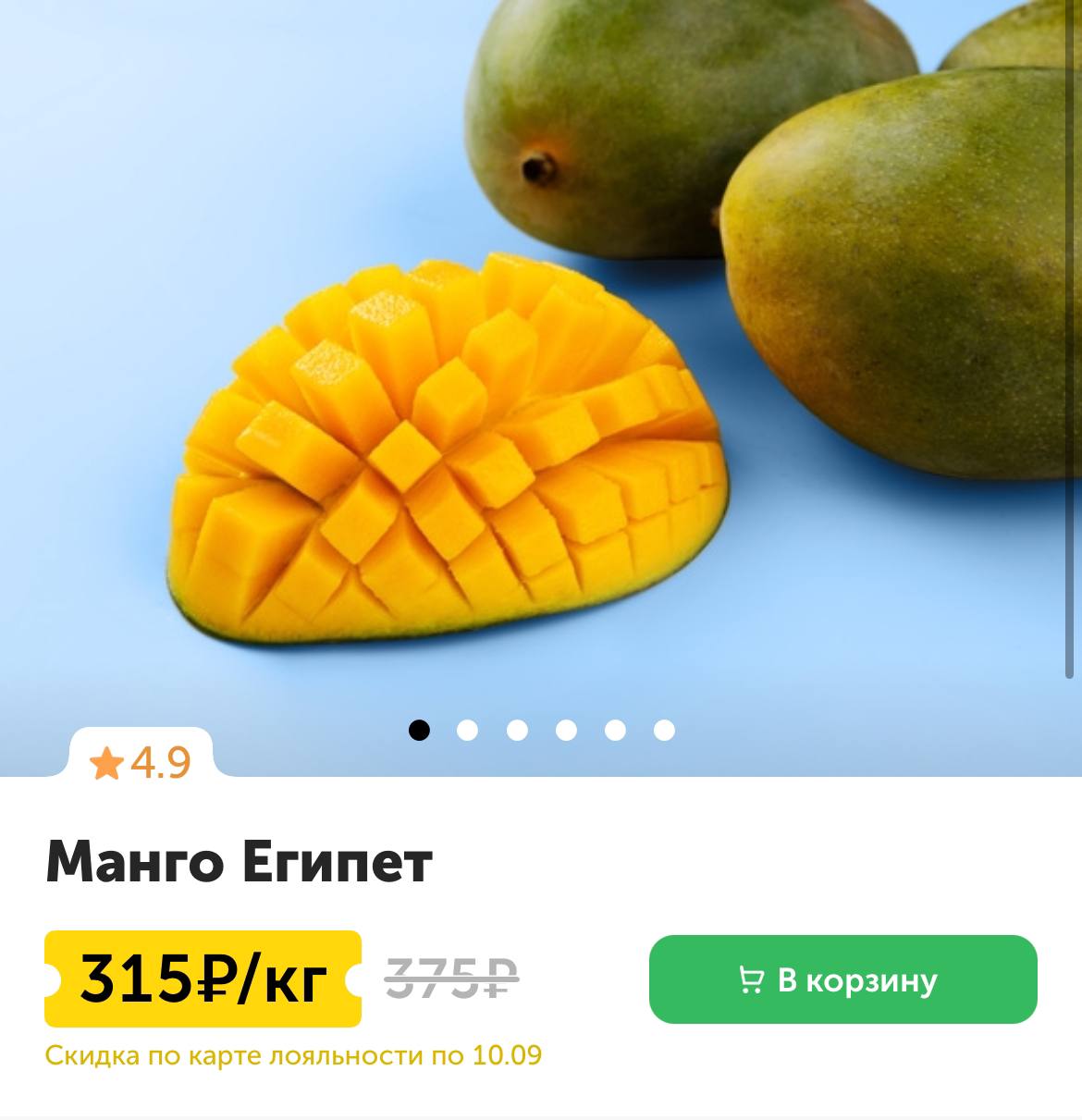Screen dimensions: 1082x1120
Task: Jump to the last photo indicator dot
Action: pos(664,731)
